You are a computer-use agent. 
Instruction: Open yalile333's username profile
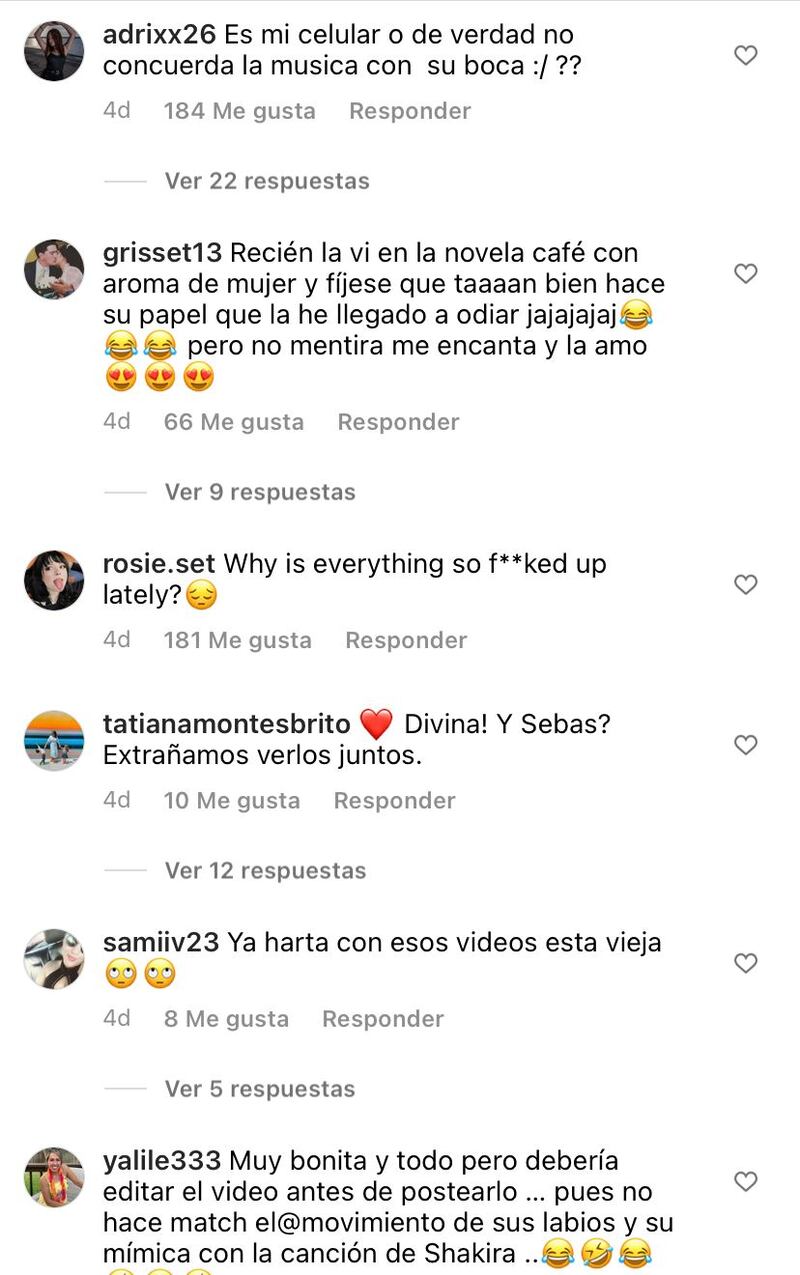[x=162, y=1161]
